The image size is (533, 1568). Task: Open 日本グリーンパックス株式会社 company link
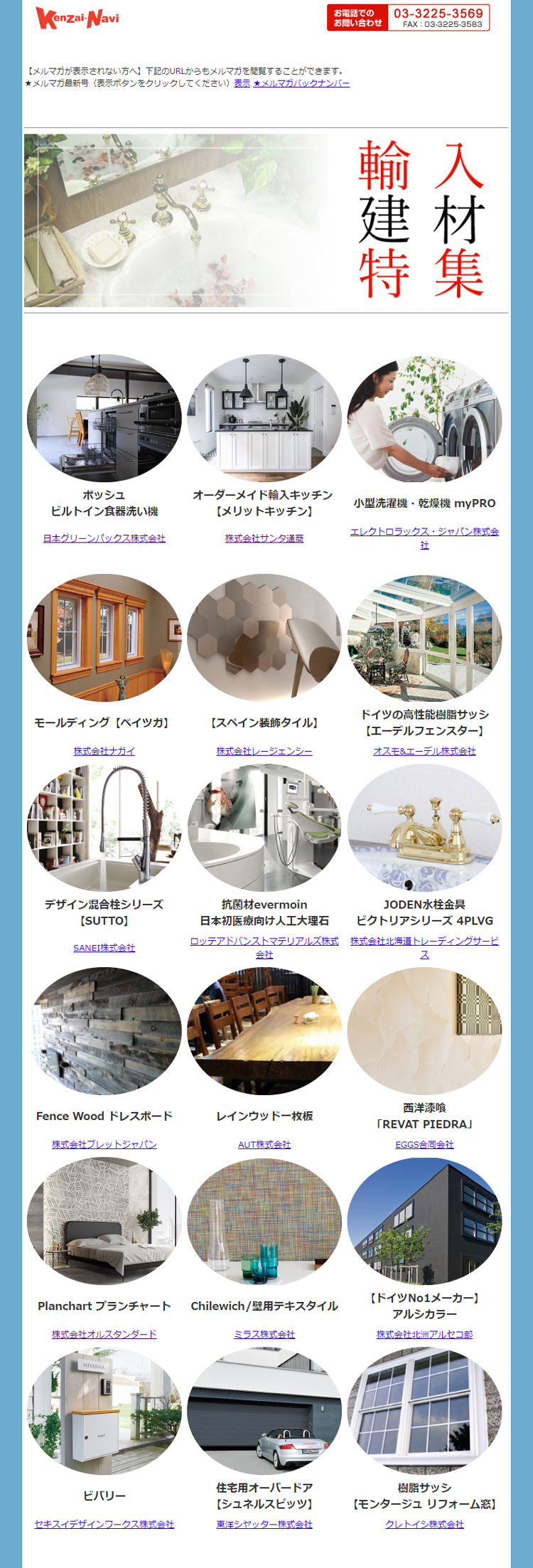tap(104, 538)
